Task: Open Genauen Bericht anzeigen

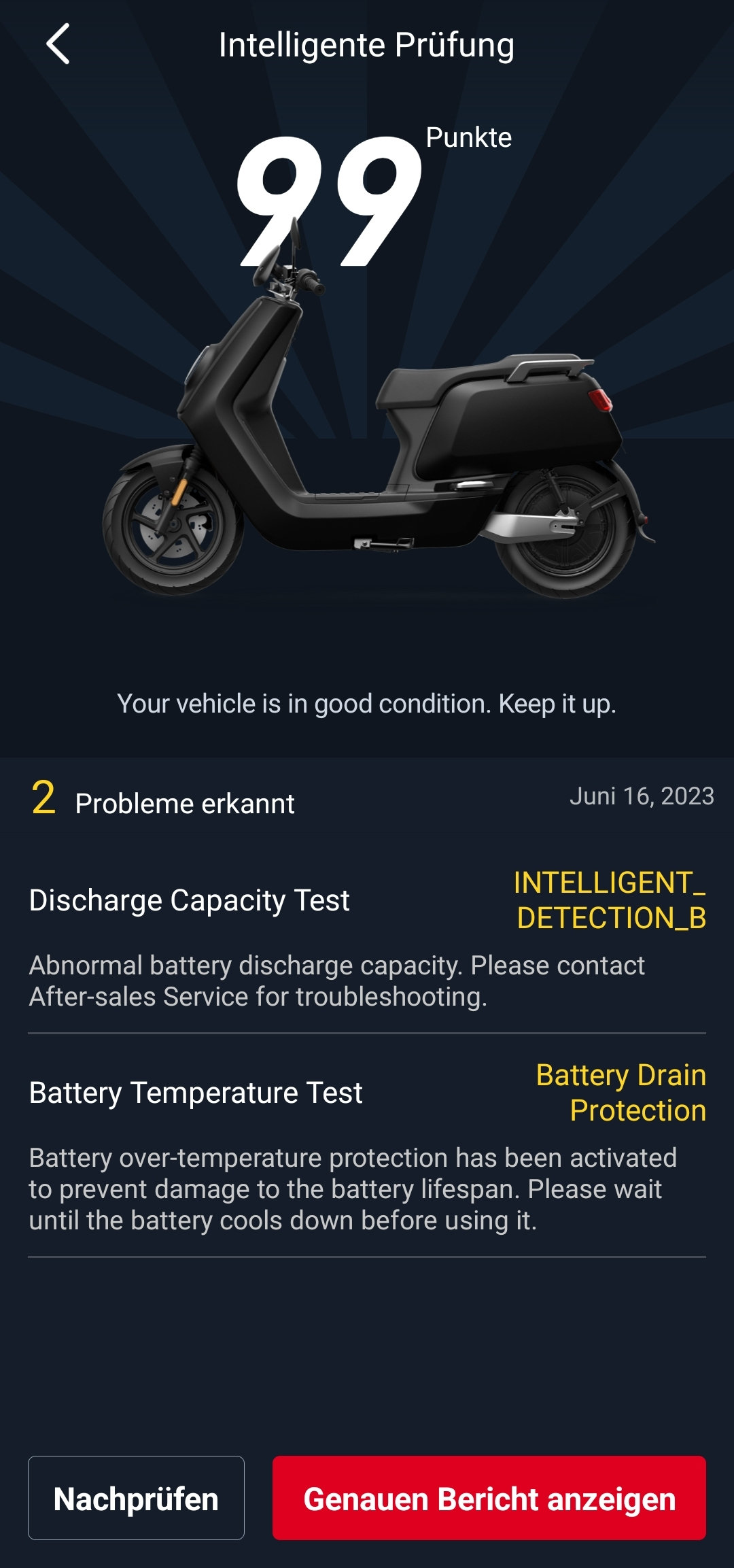Action: [489, 1498]
